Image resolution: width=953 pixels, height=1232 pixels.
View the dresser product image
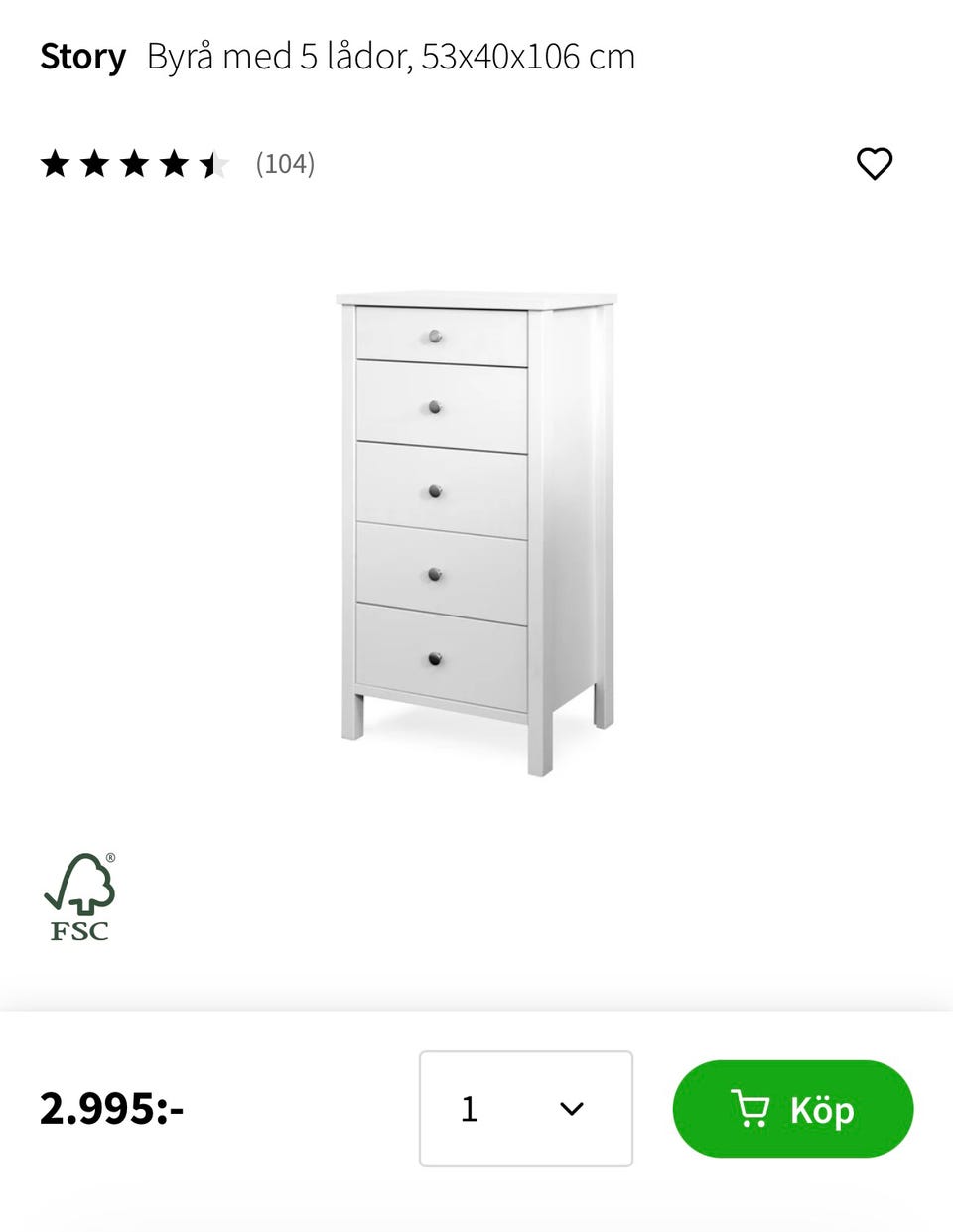(x=476, y=533)
